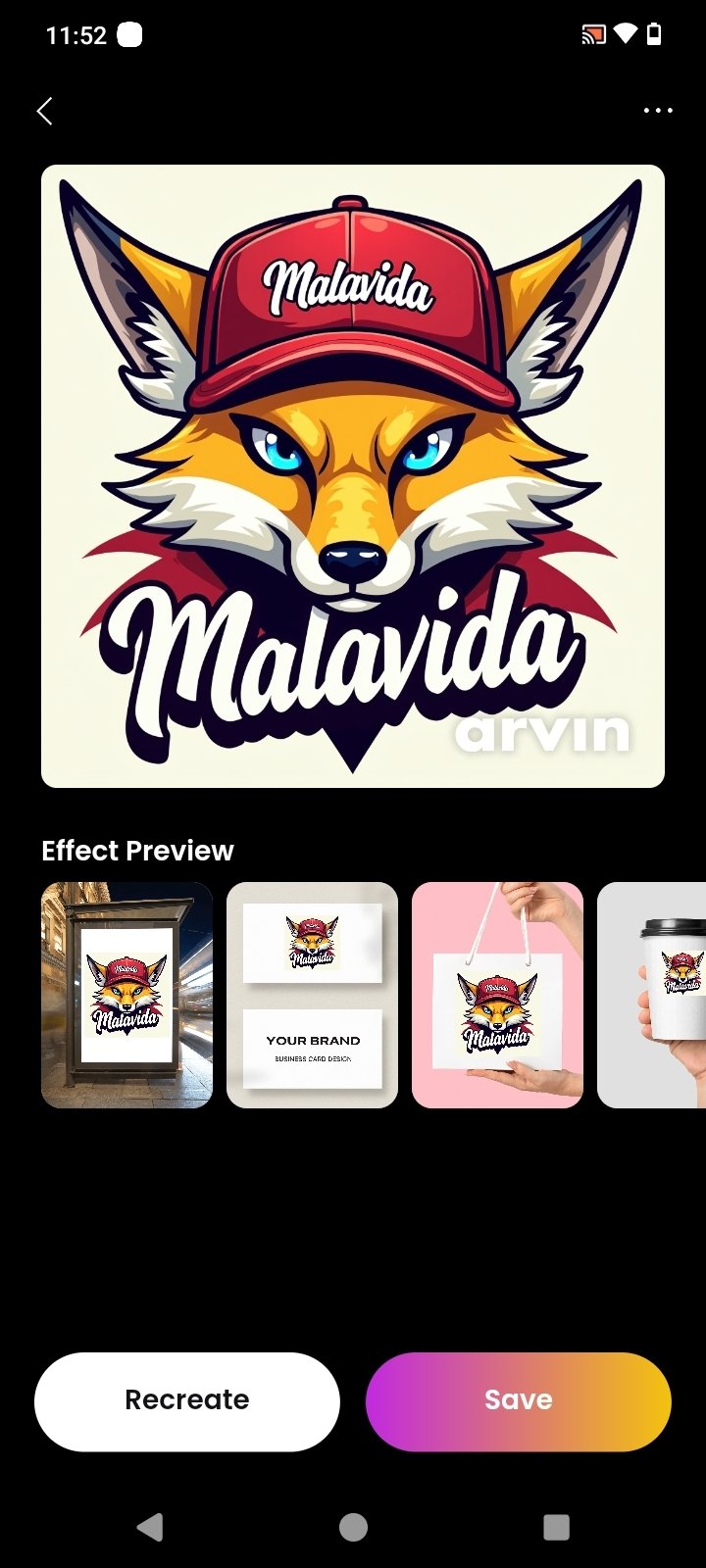Select the shopping bag preview
Screen dimensions: 706x1568
pyautogui.click(x=497, y=995)
